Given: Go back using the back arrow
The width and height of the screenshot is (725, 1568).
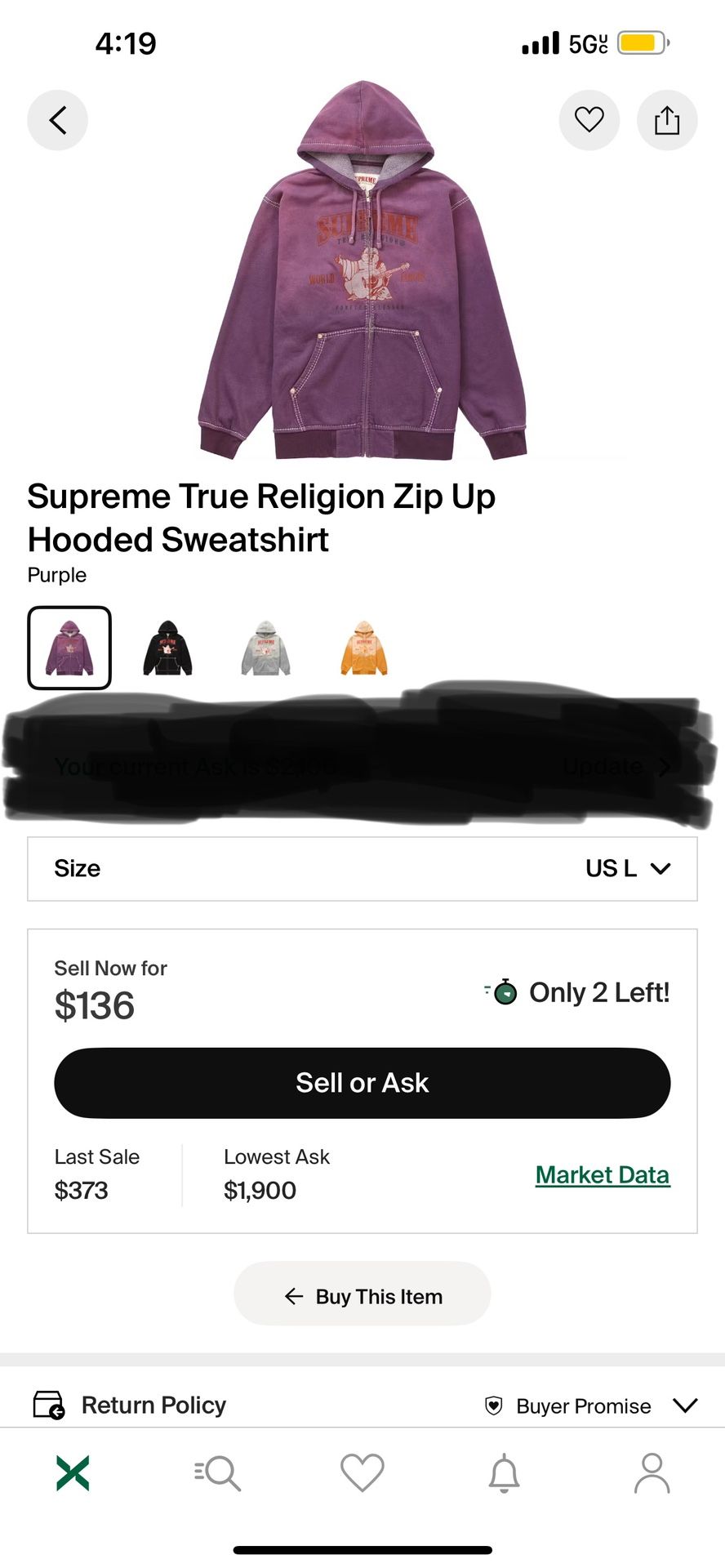Looking at the screenshot, I should 57,119.
